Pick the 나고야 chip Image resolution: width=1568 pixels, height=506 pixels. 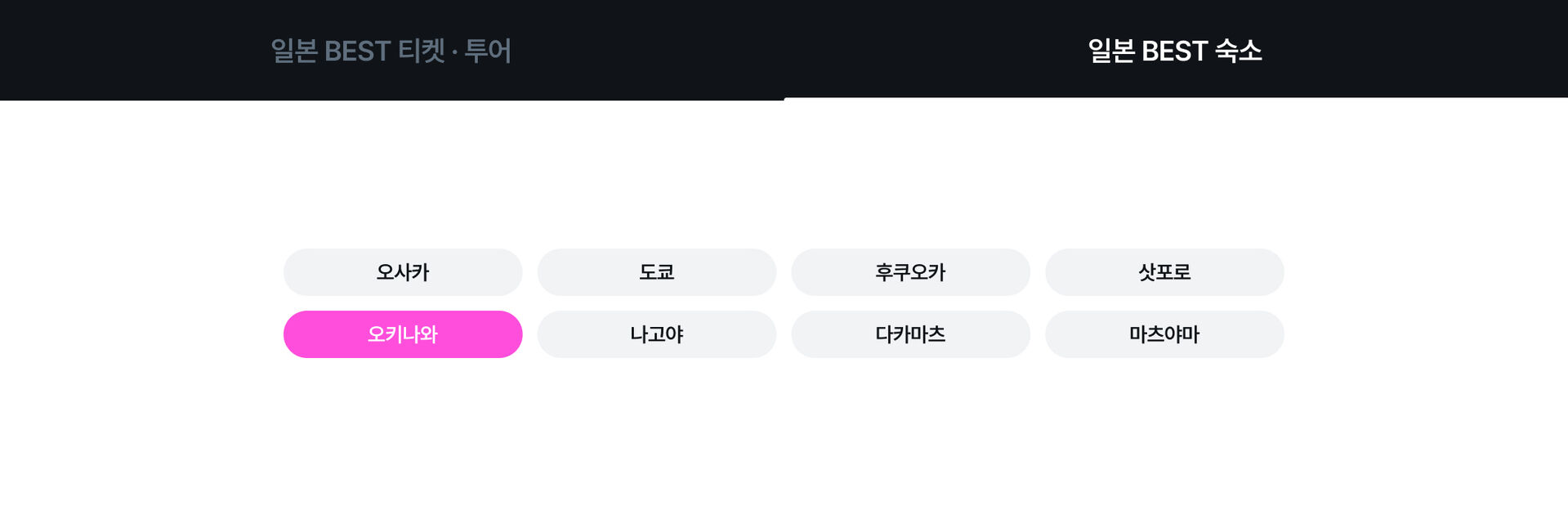657,334
